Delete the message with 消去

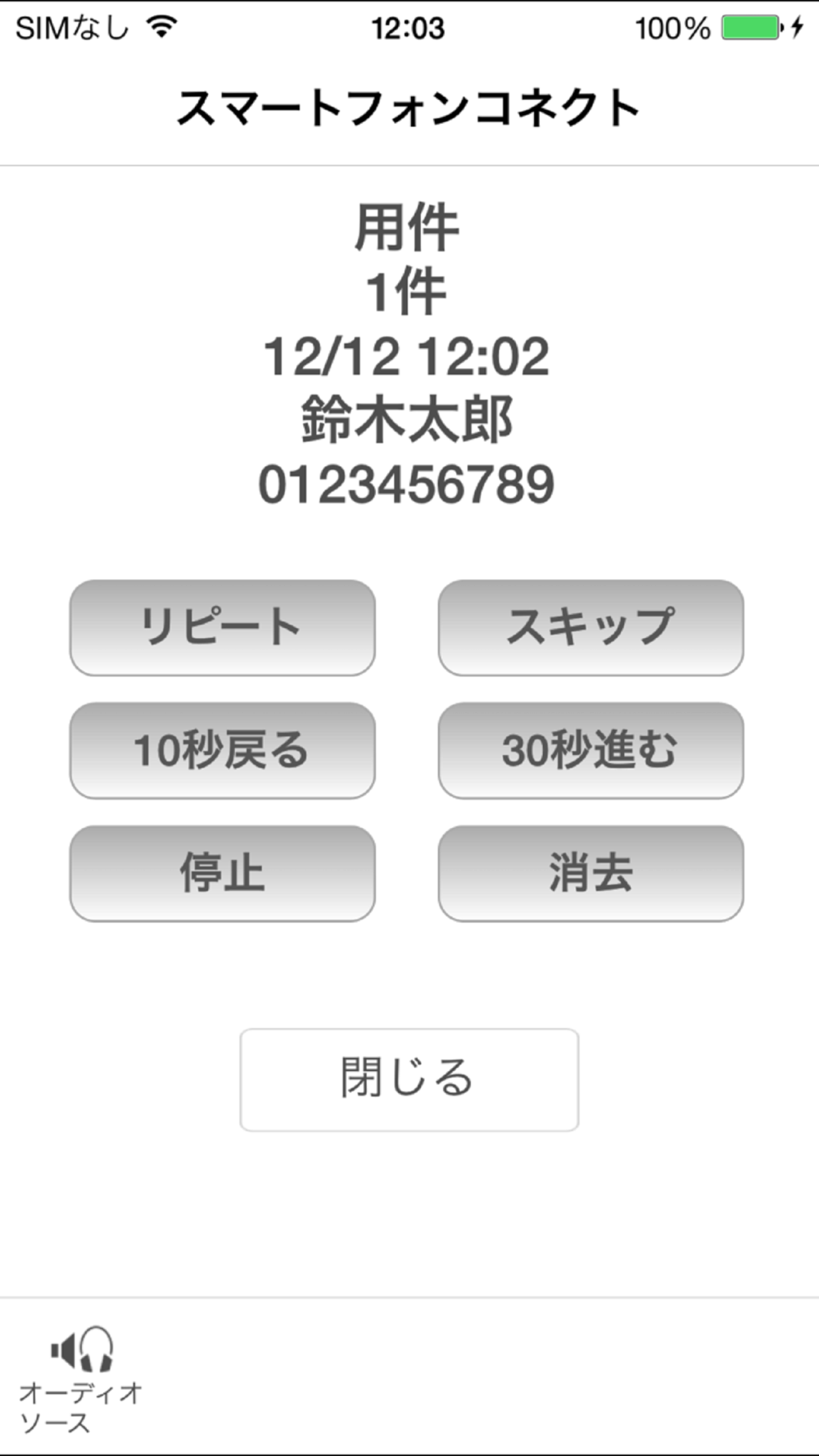pyautogui.click(x=590, y=873)
